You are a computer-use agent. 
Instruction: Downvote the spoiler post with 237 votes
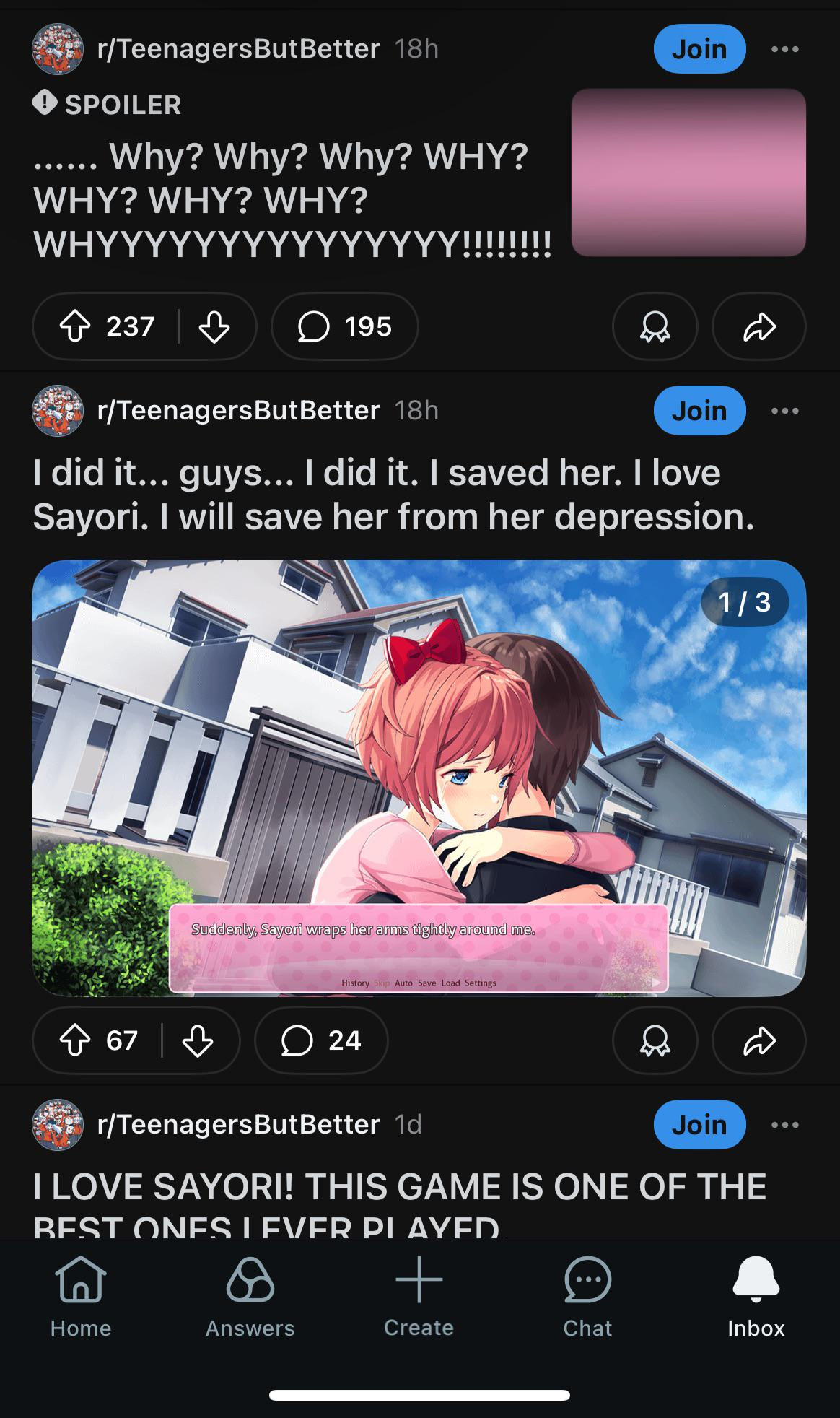(x=214, y=326)
